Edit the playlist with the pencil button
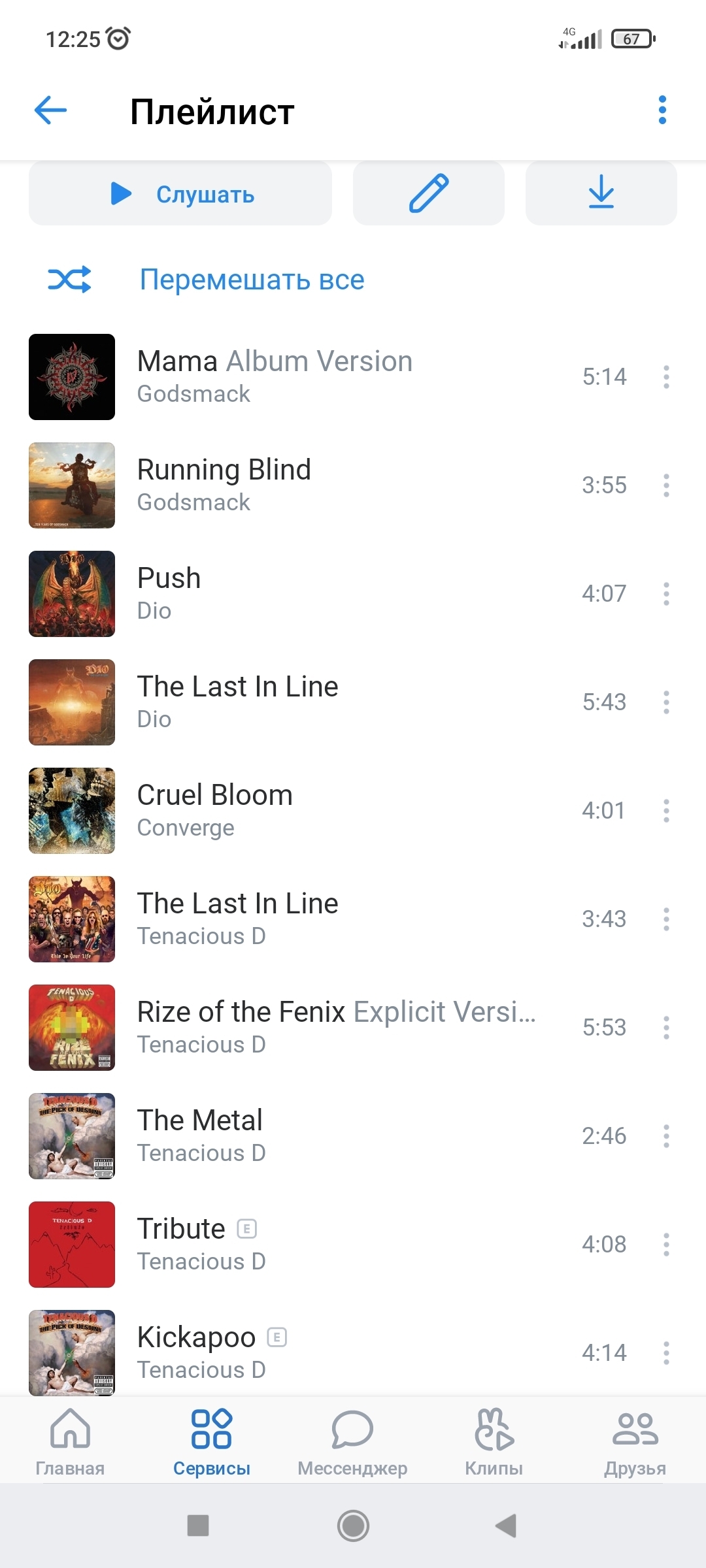Viewport: 706px width, 1568px height. 429,194
